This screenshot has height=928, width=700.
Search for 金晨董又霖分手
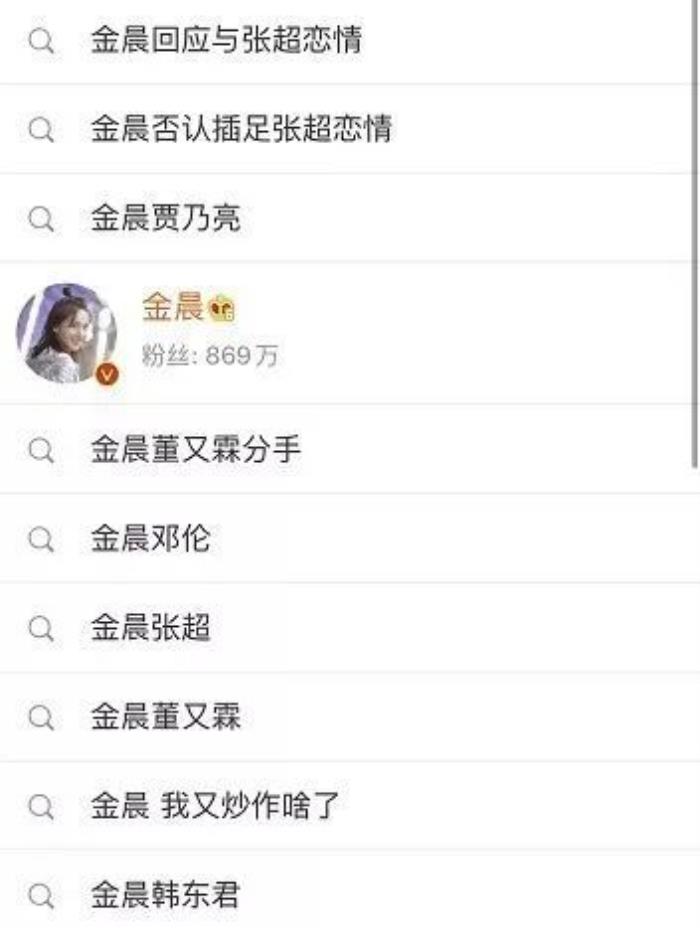coord(196,450)
